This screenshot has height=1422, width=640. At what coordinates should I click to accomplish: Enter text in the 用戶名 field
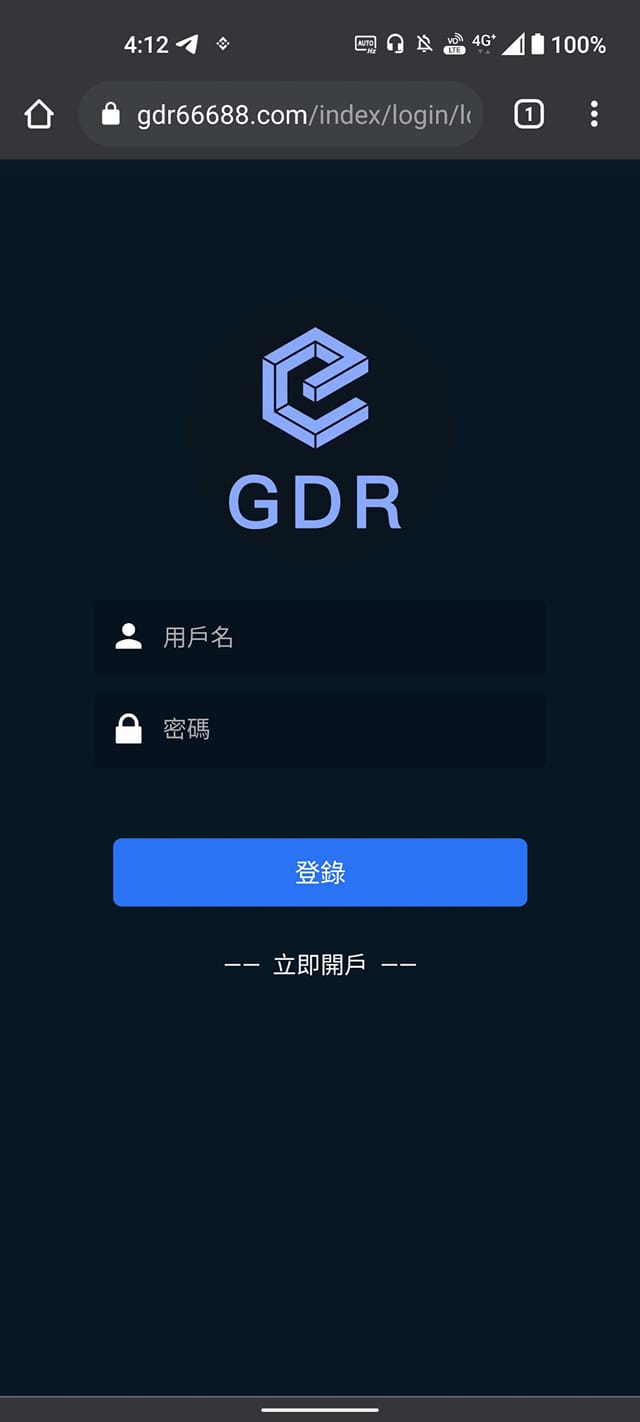340,637
